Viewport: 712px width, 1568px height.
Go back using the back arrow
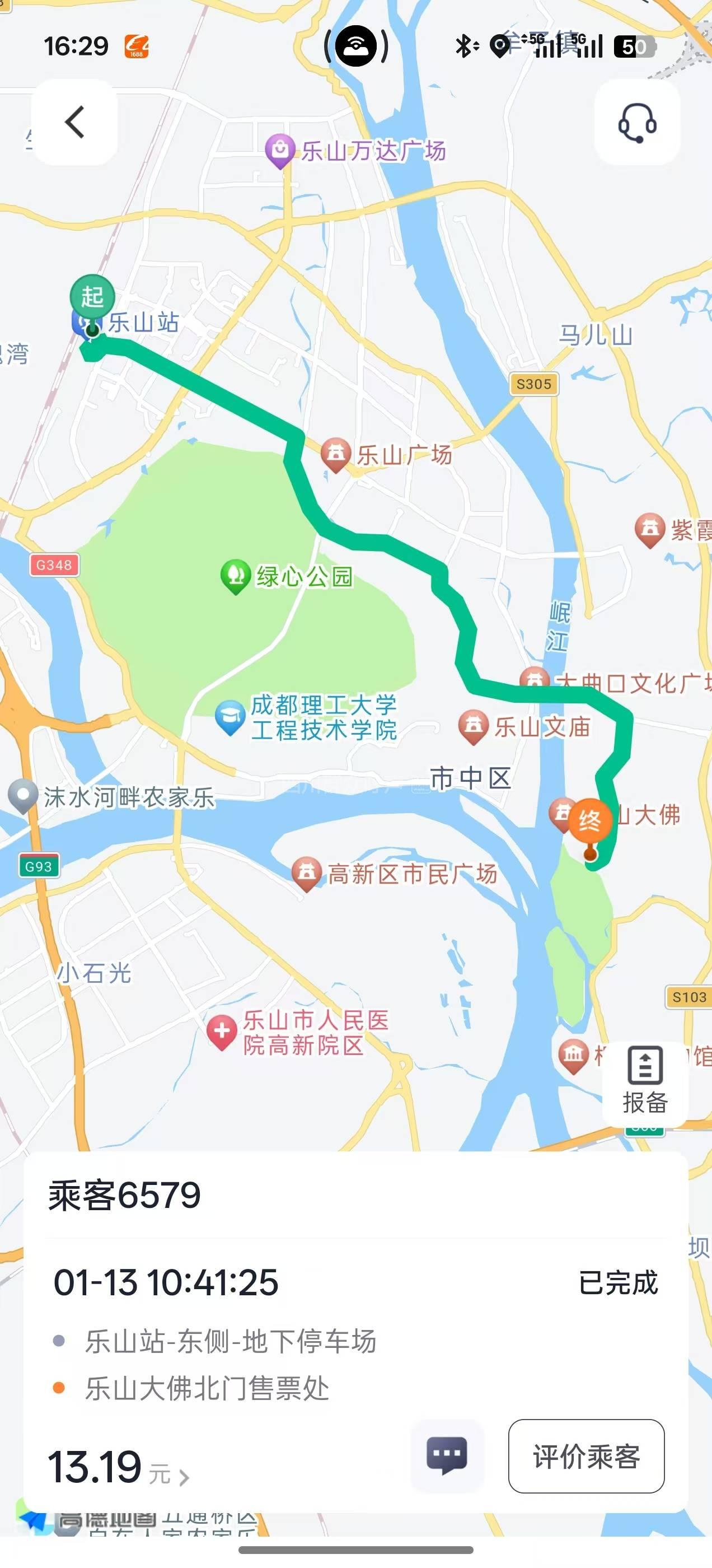(74, 122)
